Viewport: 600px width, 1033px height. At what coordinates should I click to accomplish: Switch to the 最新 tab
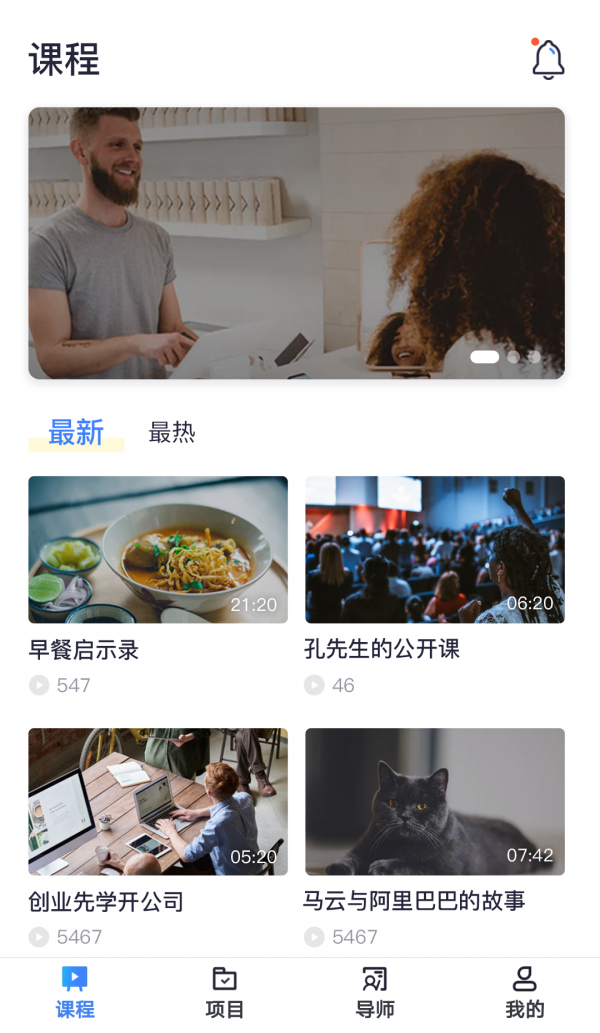pyautogui.click(x=76, y=433)
